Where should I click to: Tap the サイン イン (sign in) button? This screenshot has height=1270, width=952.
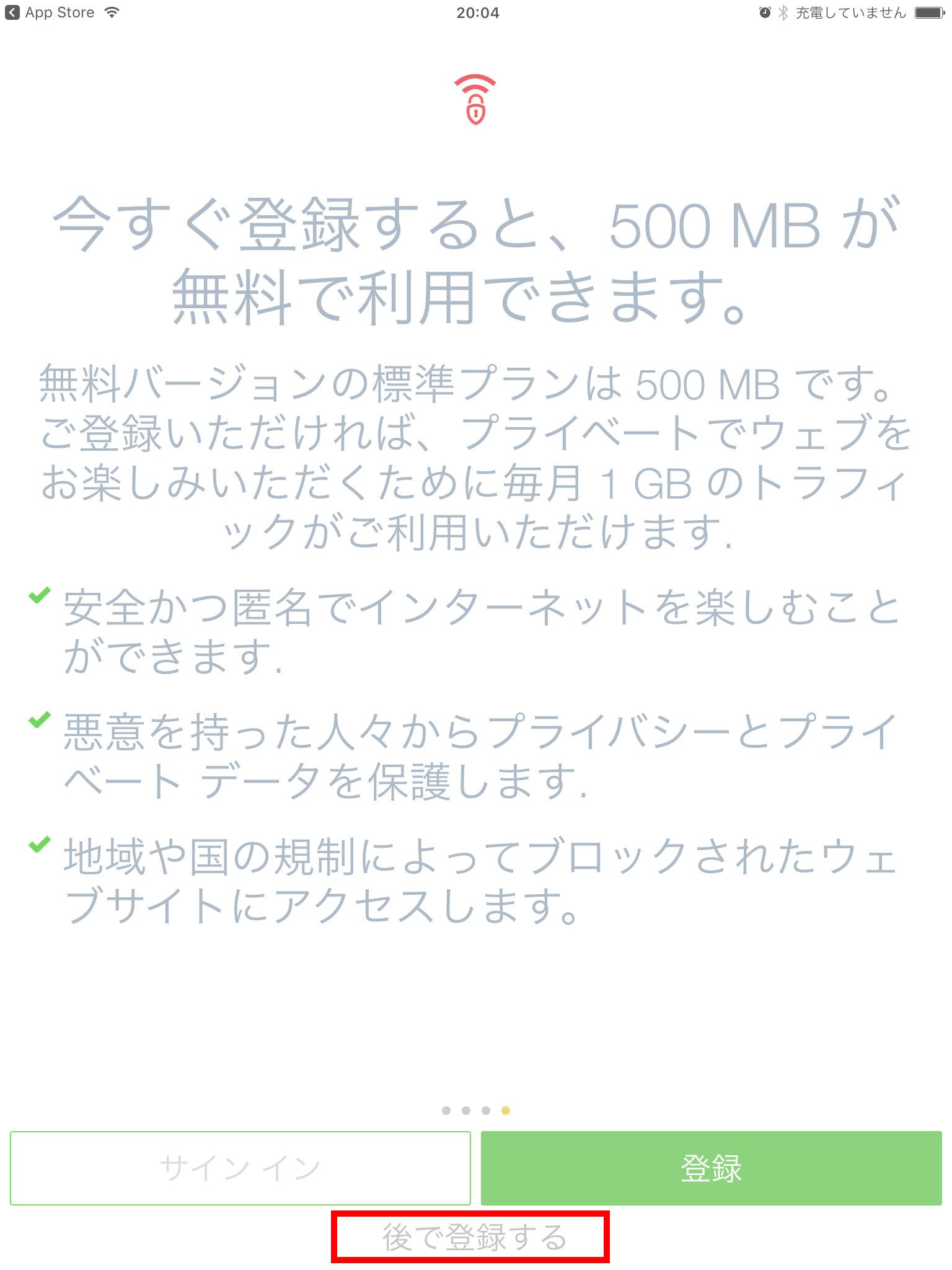point(240,1168)
